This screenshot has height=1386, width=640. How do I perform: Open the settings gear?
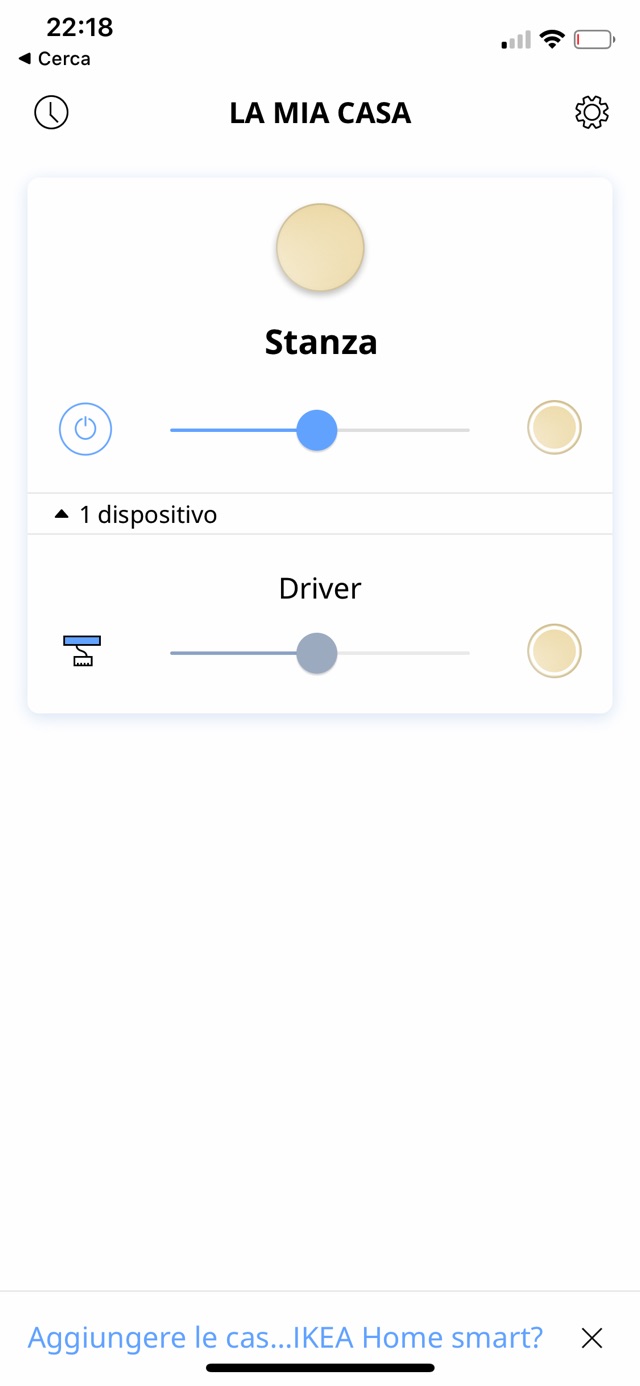pyautogui.click(x=592, y=112)
